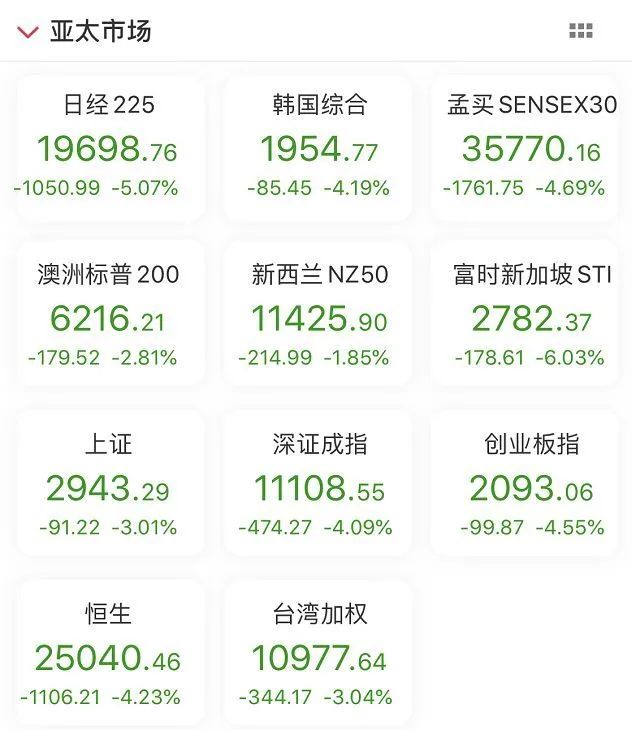Viewport: 632px width, 730px height.
Task: Open the 恒生 index card
Action: (x=108, y=656)
